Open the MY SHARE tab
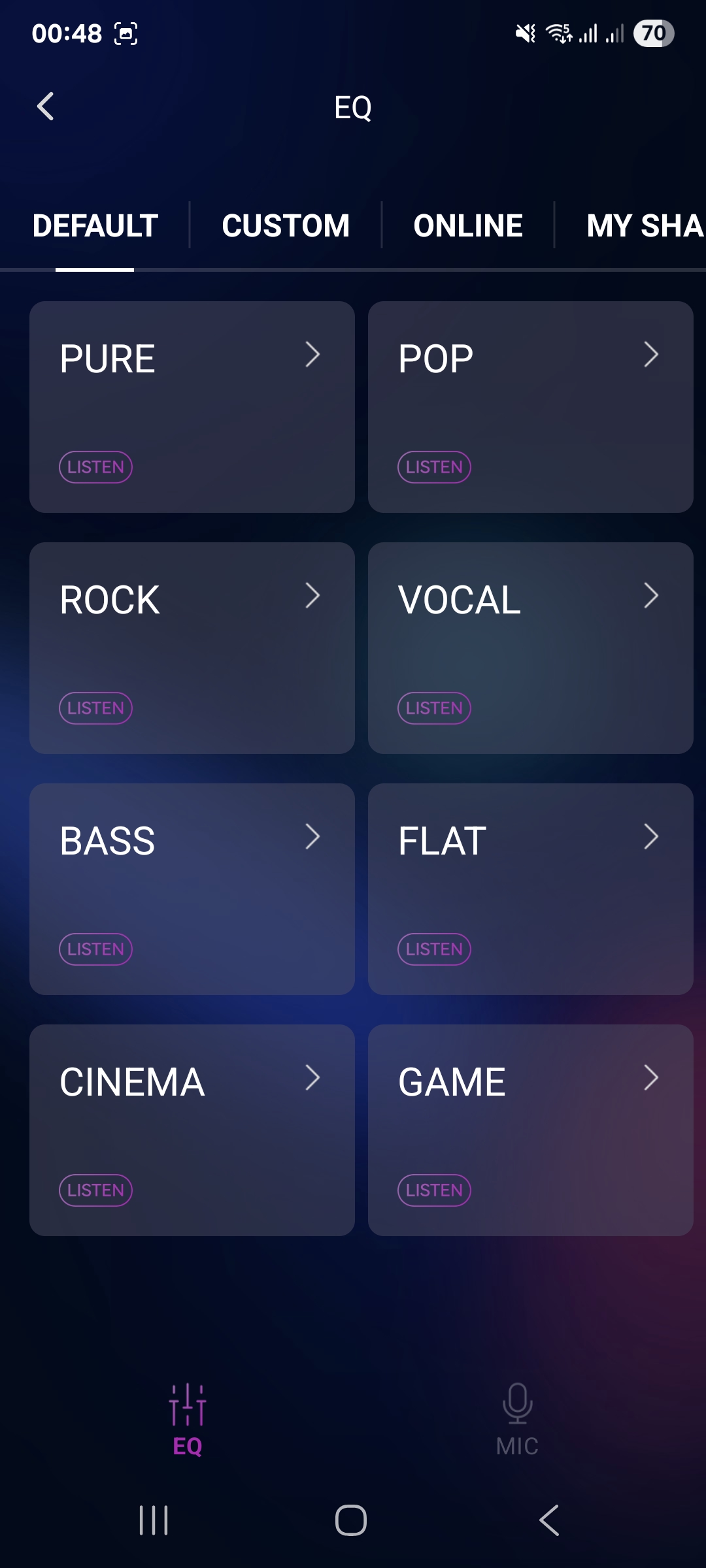This screenshot has height=1568, width=706. click(x=644, y=226)
